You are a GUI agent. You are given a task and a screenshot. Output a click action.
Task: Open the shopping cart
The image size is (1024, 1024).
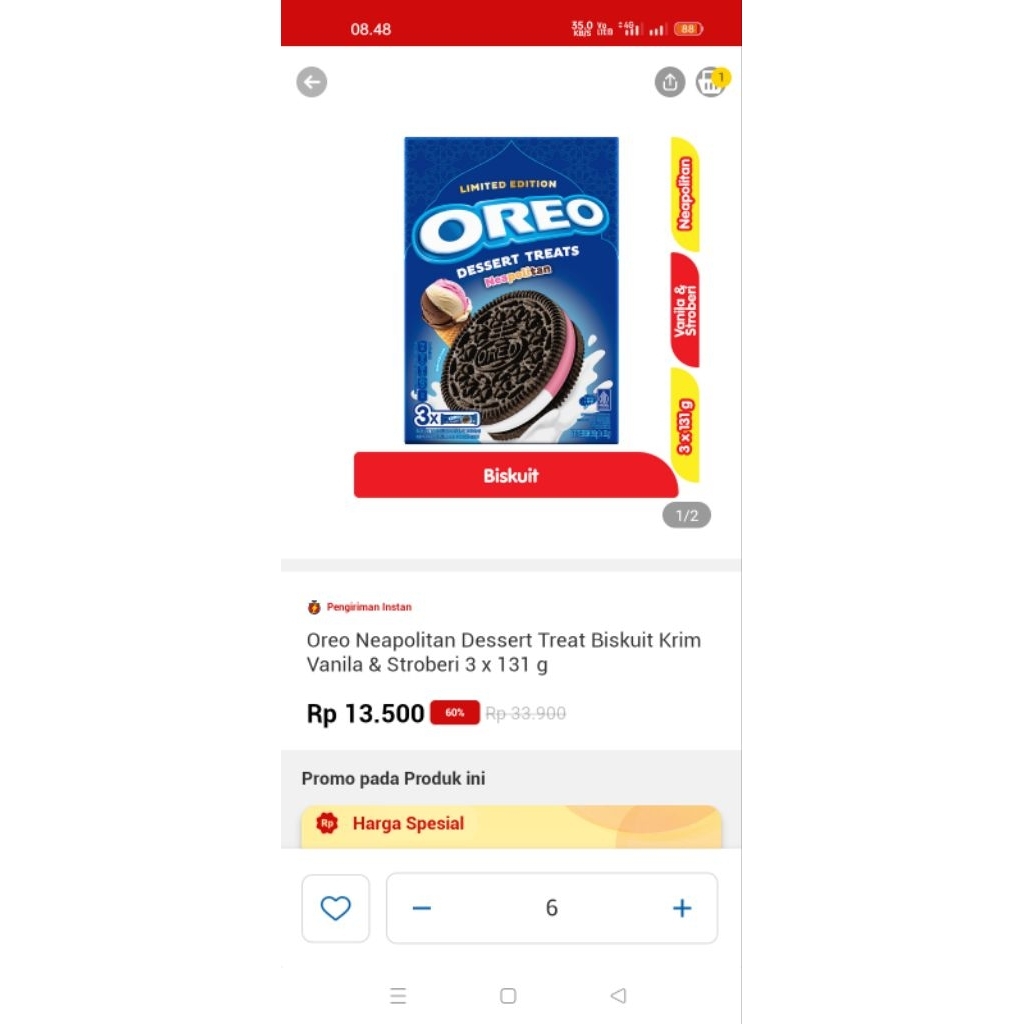pyautogui.click(x=711, y=82)
